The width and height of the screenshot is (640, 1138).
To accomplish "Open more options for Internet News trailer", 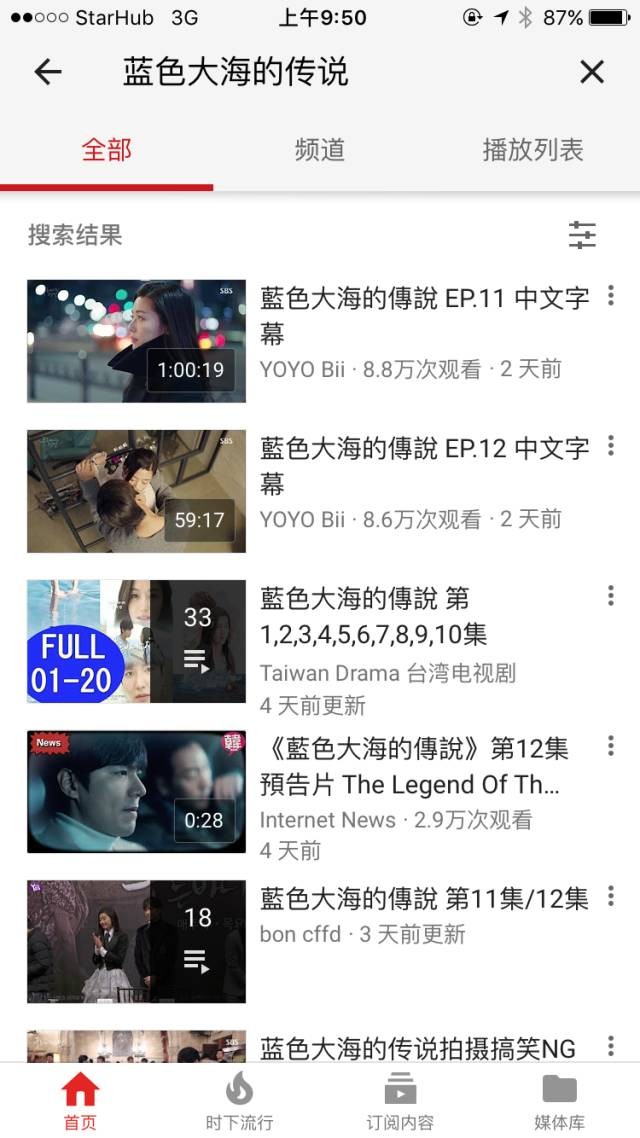I will [x=610, y=747].
